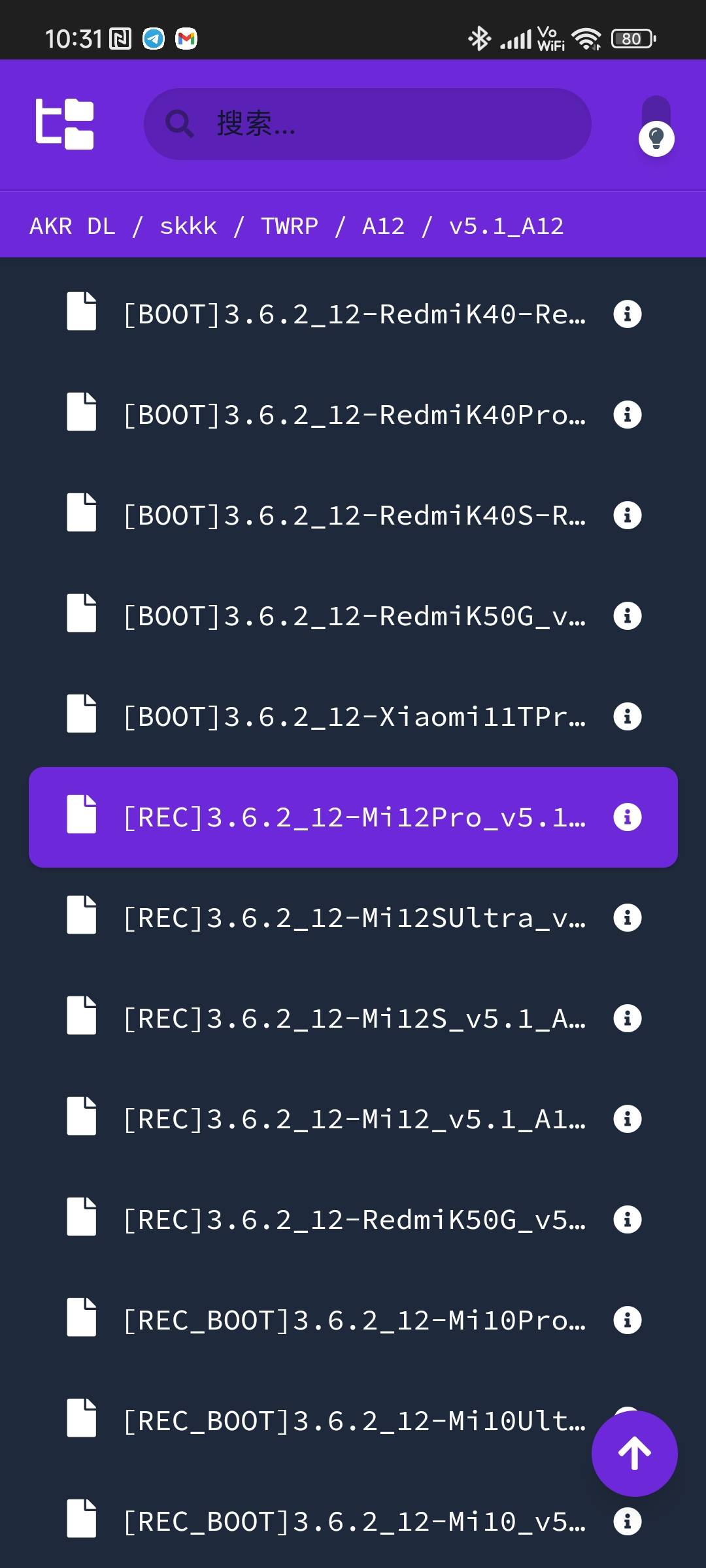Open [BOOT]3.6.2_12-RedmiK40-Re… file
Image resolution: width=706 pixels, height=1568 pixels.
354,314
